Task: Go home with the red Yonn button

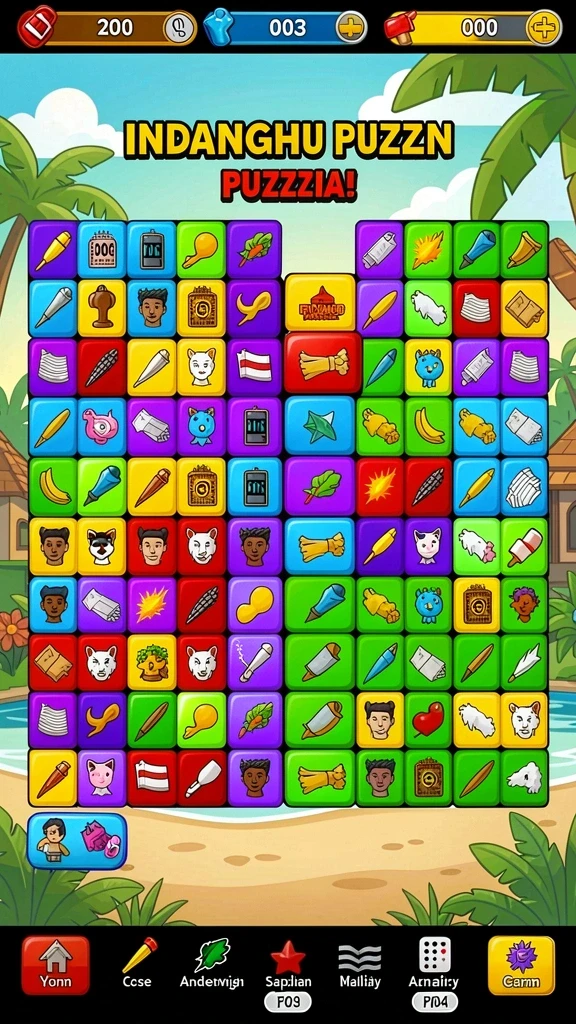Action: (56, 965)
